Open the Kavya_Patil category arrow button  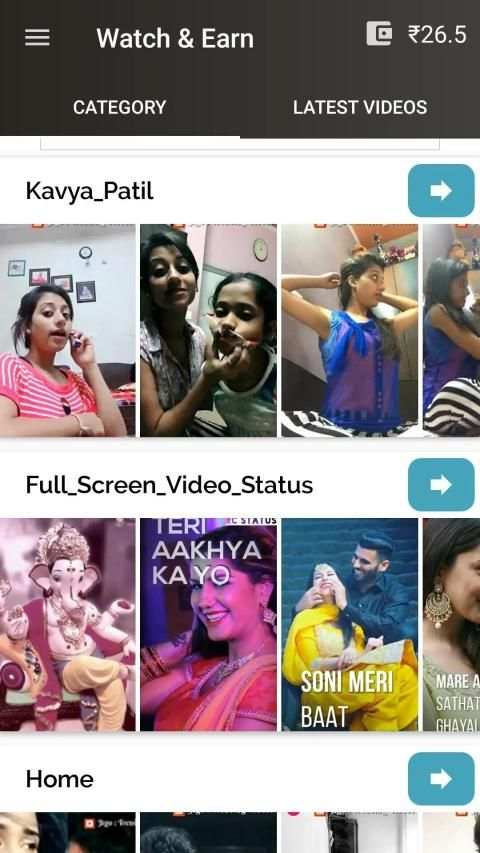pyautogui.click(x=441, y=190)
